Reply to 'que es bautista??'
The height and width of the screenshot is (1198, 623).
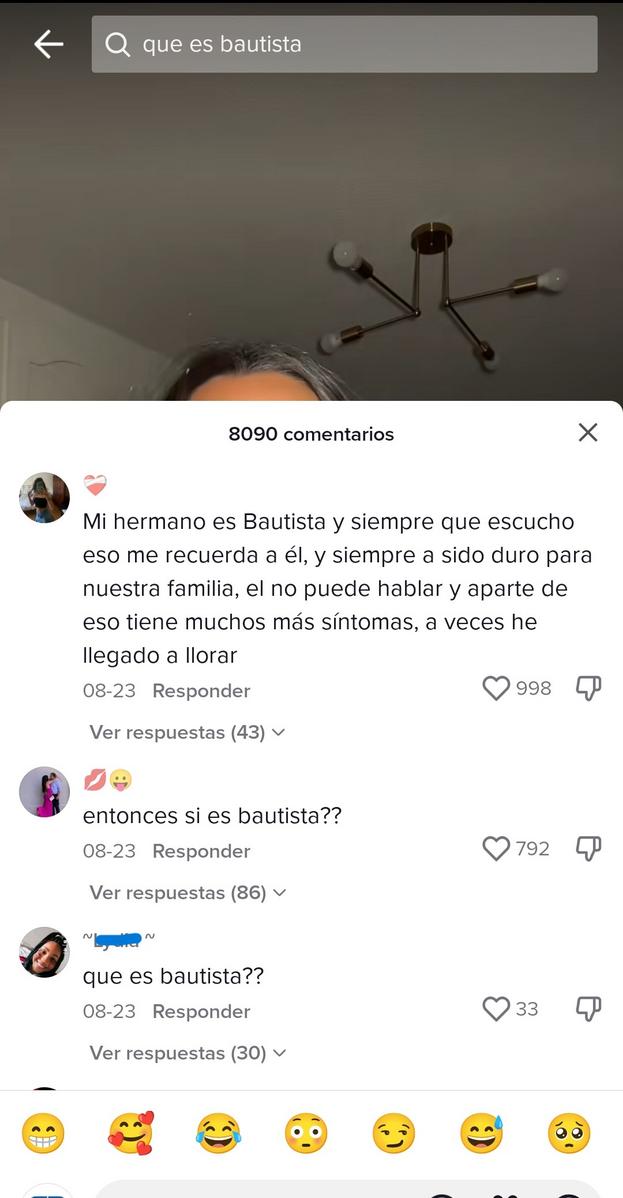[x=201, y=1012]
